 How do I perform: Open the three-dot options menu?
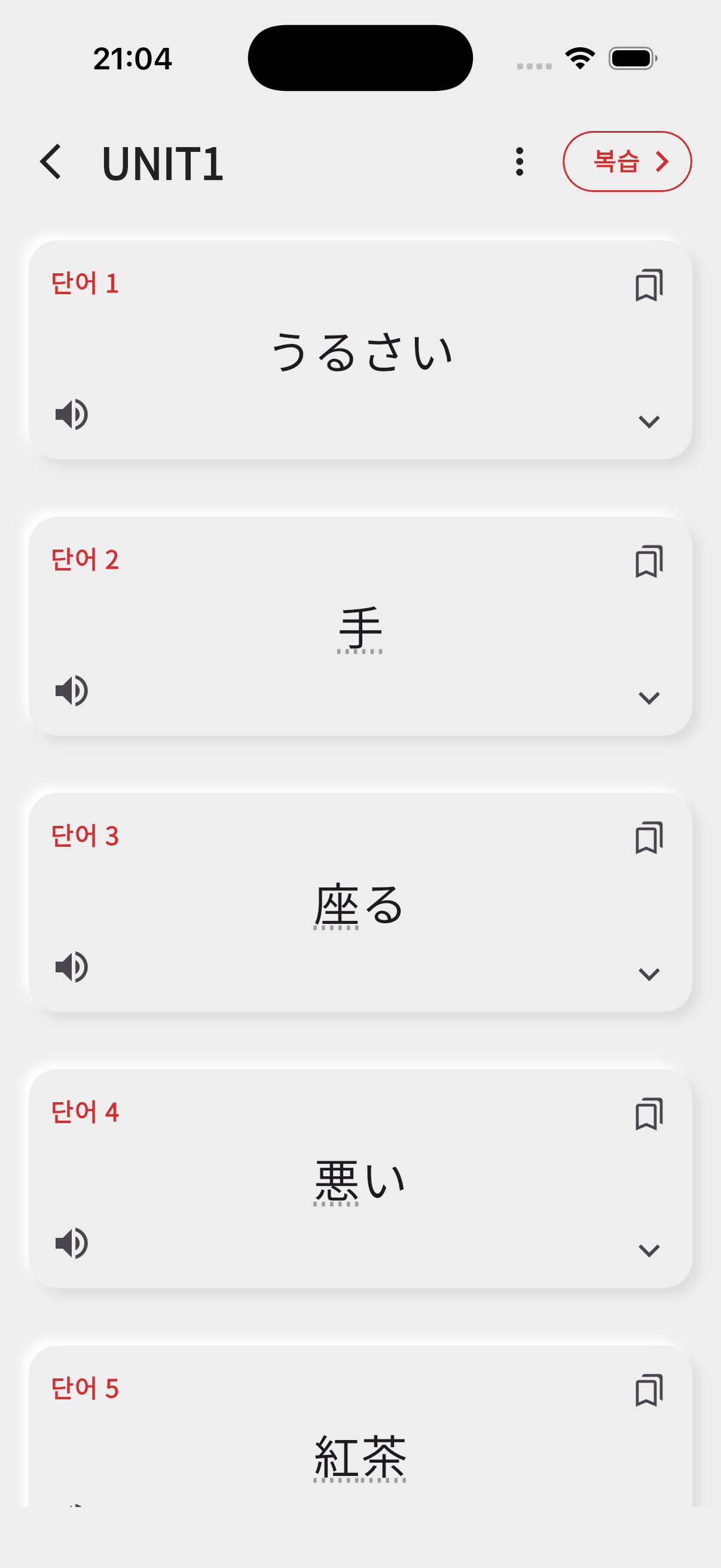(x=520, y=162)
